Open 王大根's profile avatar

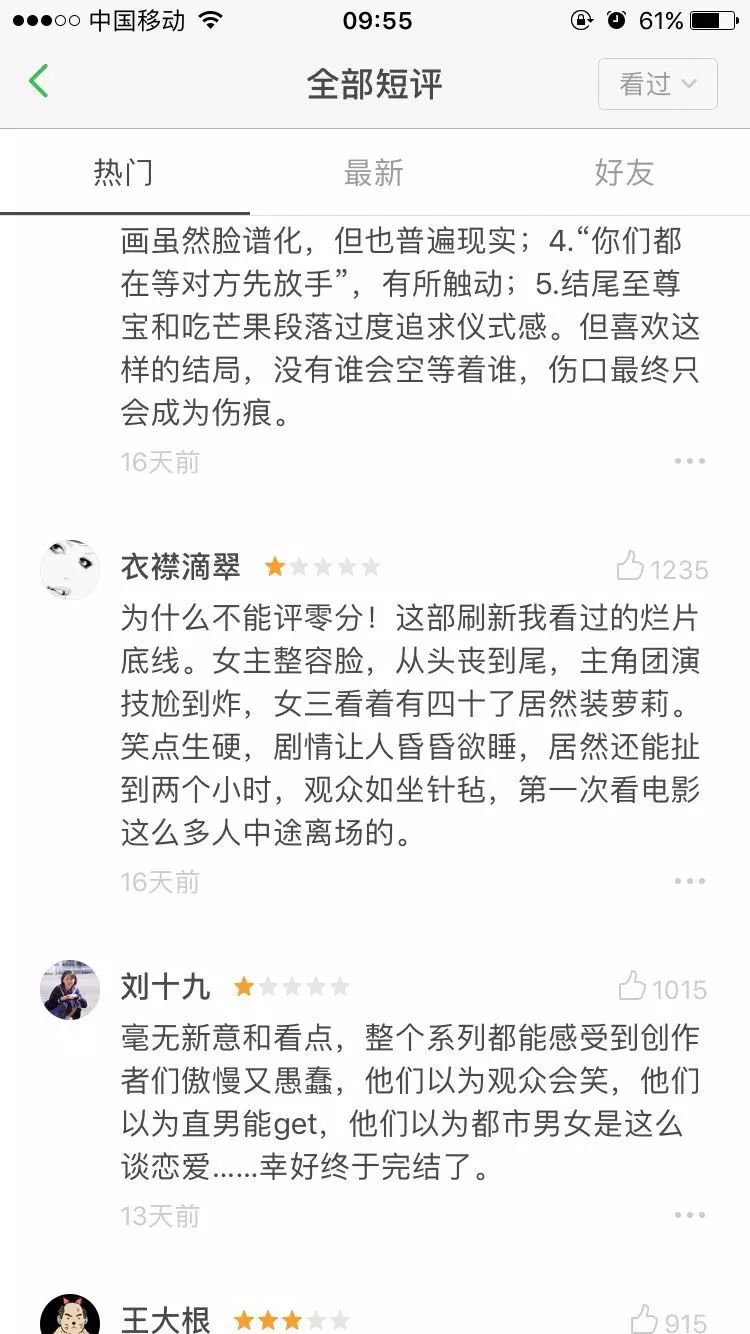(70, 1315)
